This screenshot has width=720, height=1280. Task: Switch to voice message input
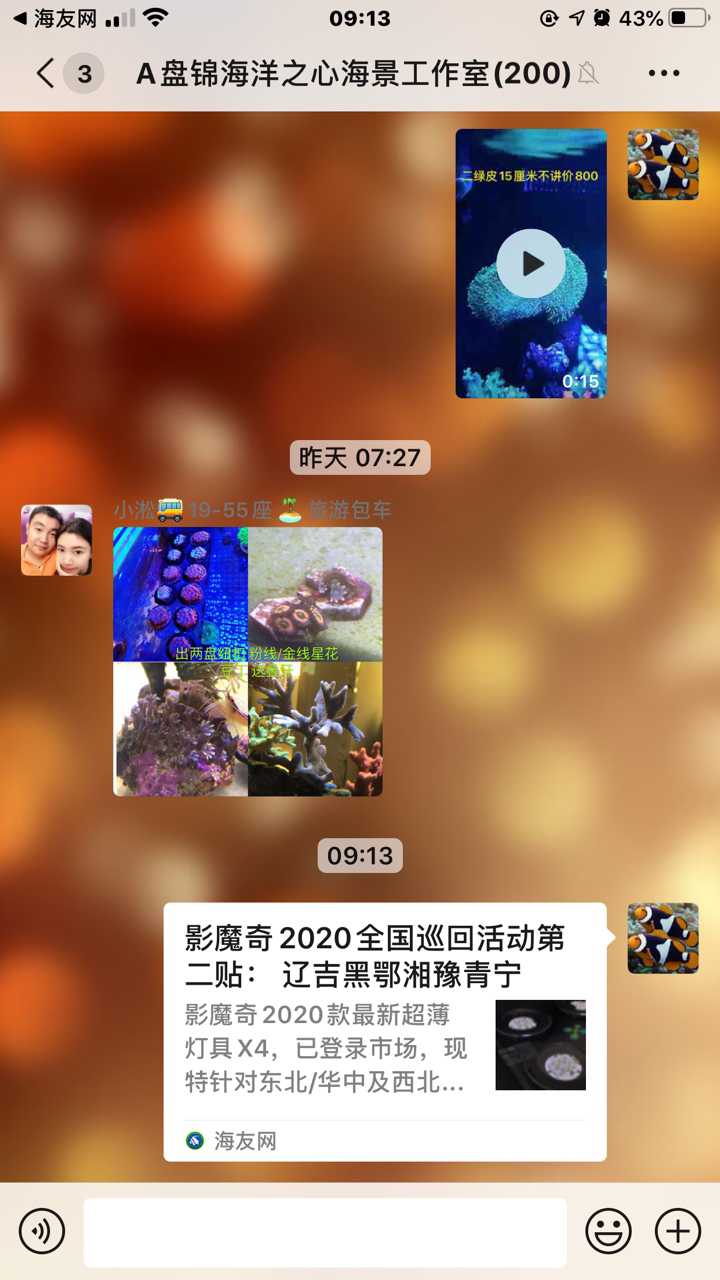coord(41,1230)
